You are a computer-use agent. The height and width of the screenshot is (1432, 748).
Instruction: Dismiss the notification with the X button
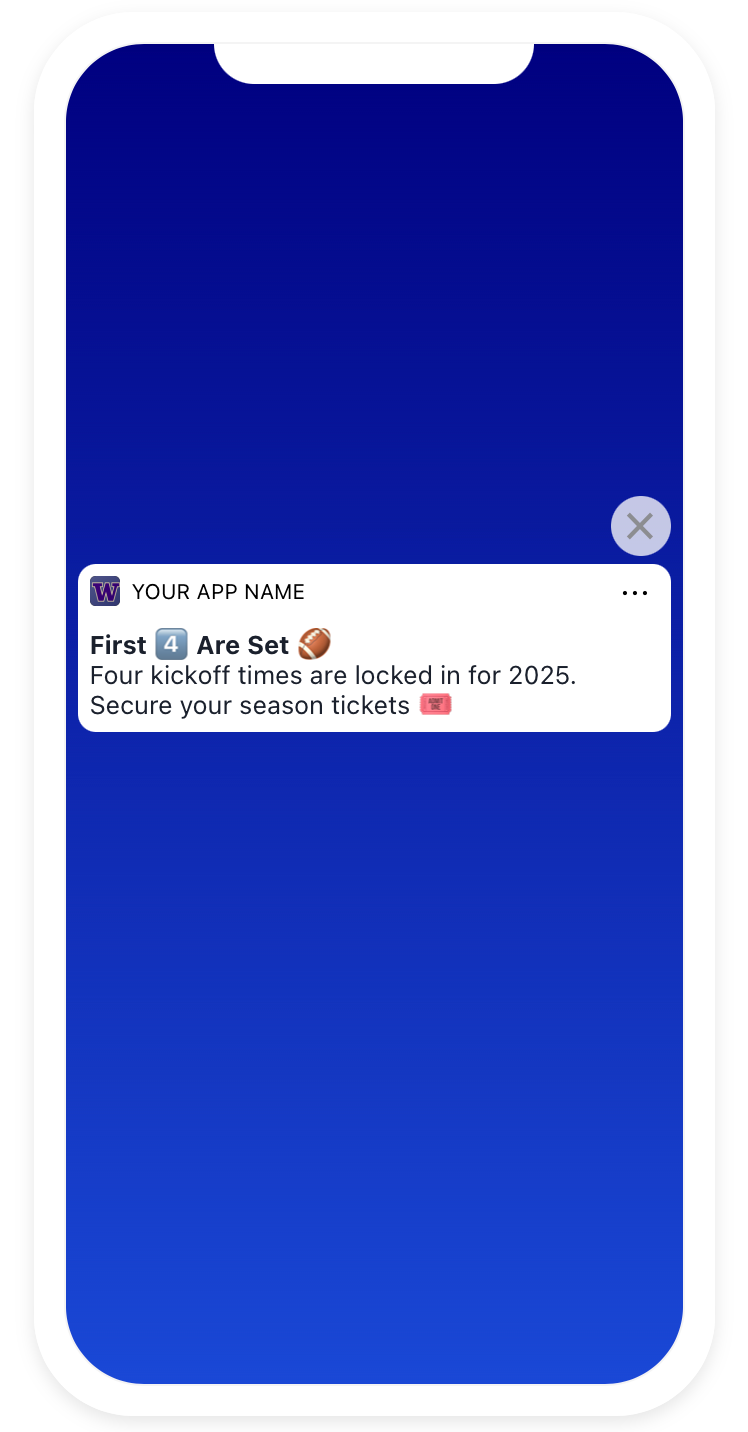(640, 526)
